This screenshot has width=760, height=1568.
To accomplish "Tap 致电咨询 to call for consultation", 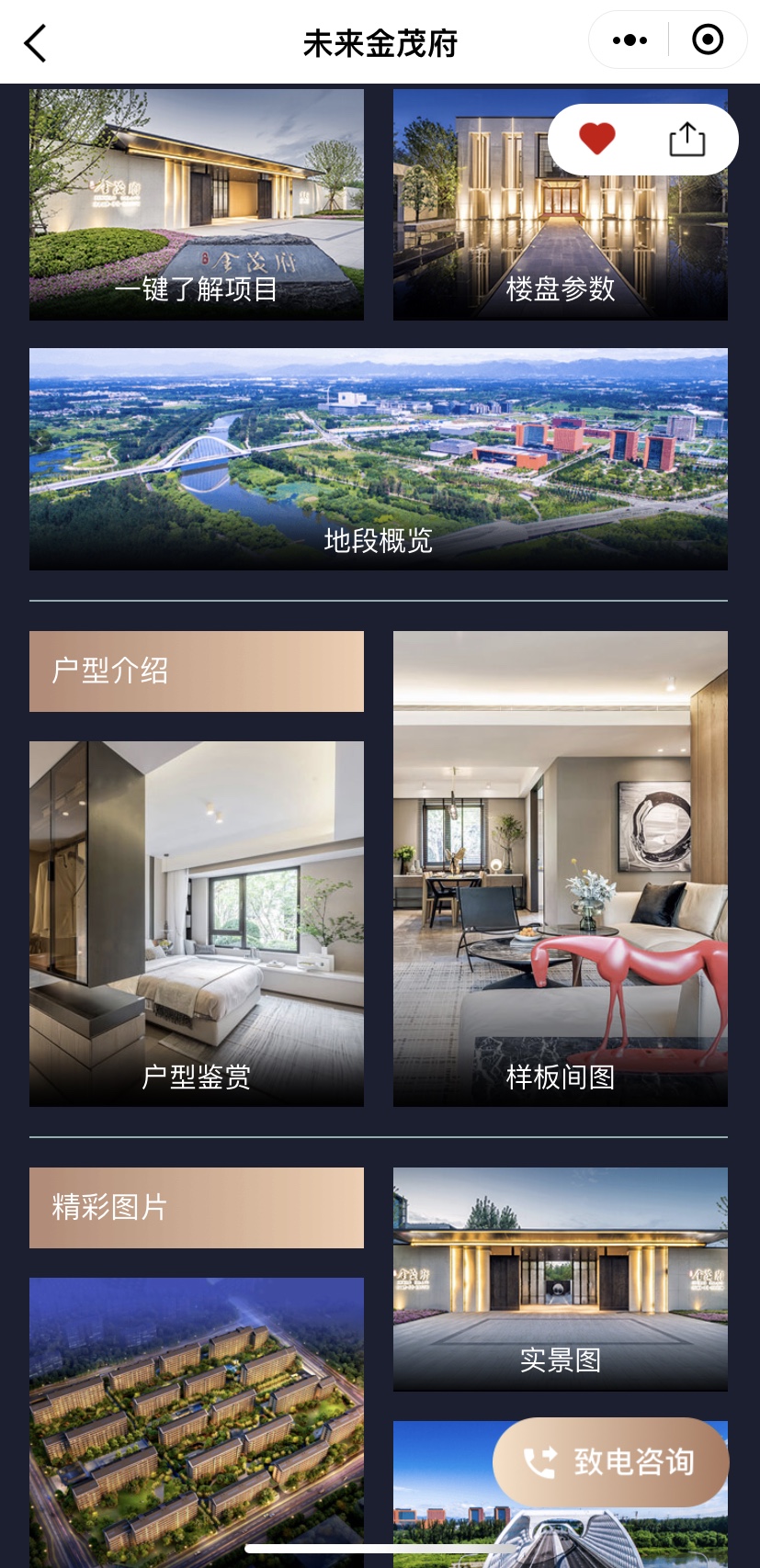I will click(611, 1461).
